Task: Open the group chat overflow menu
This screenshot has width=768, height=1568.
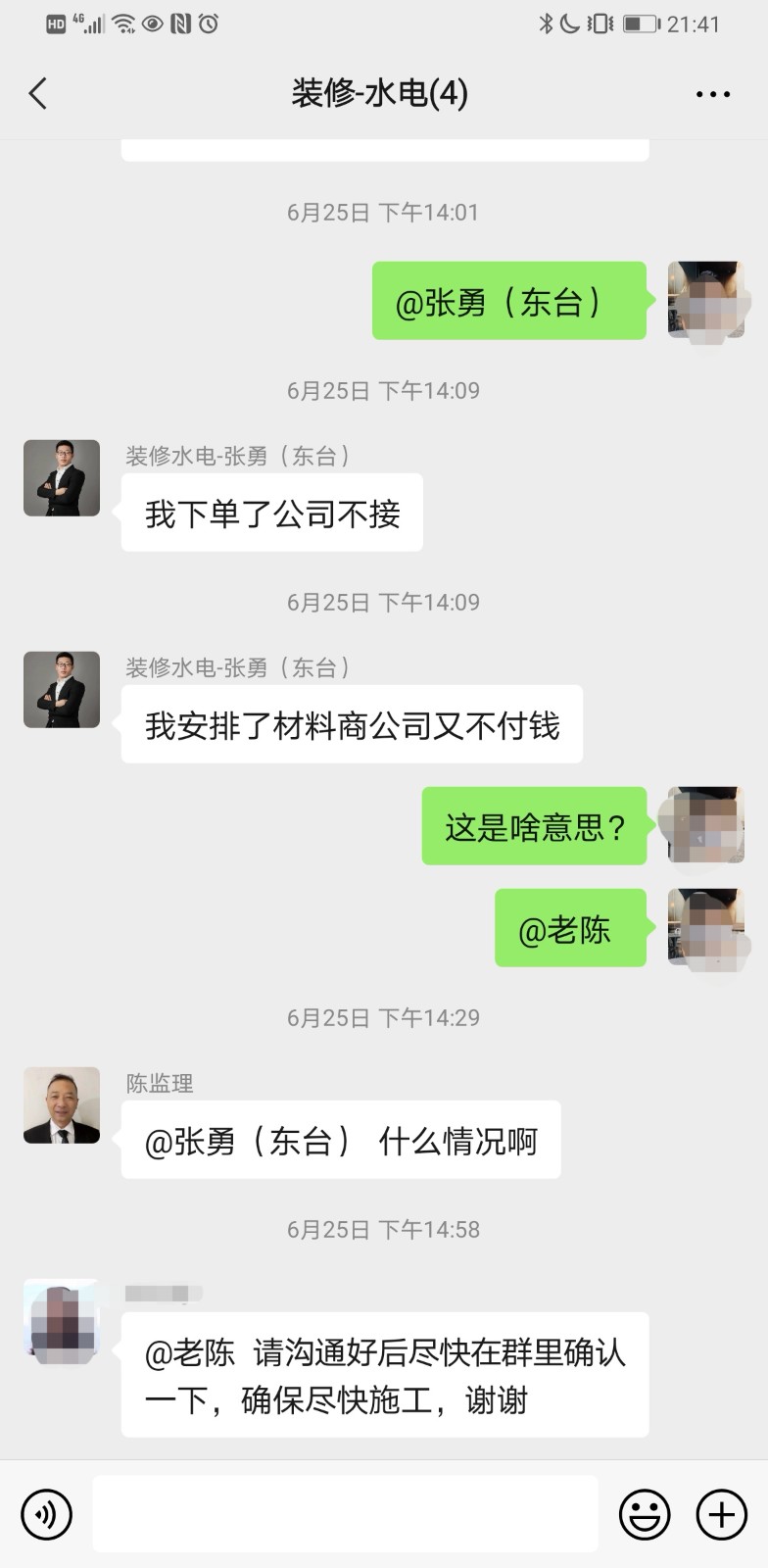Action: [712, 95]
